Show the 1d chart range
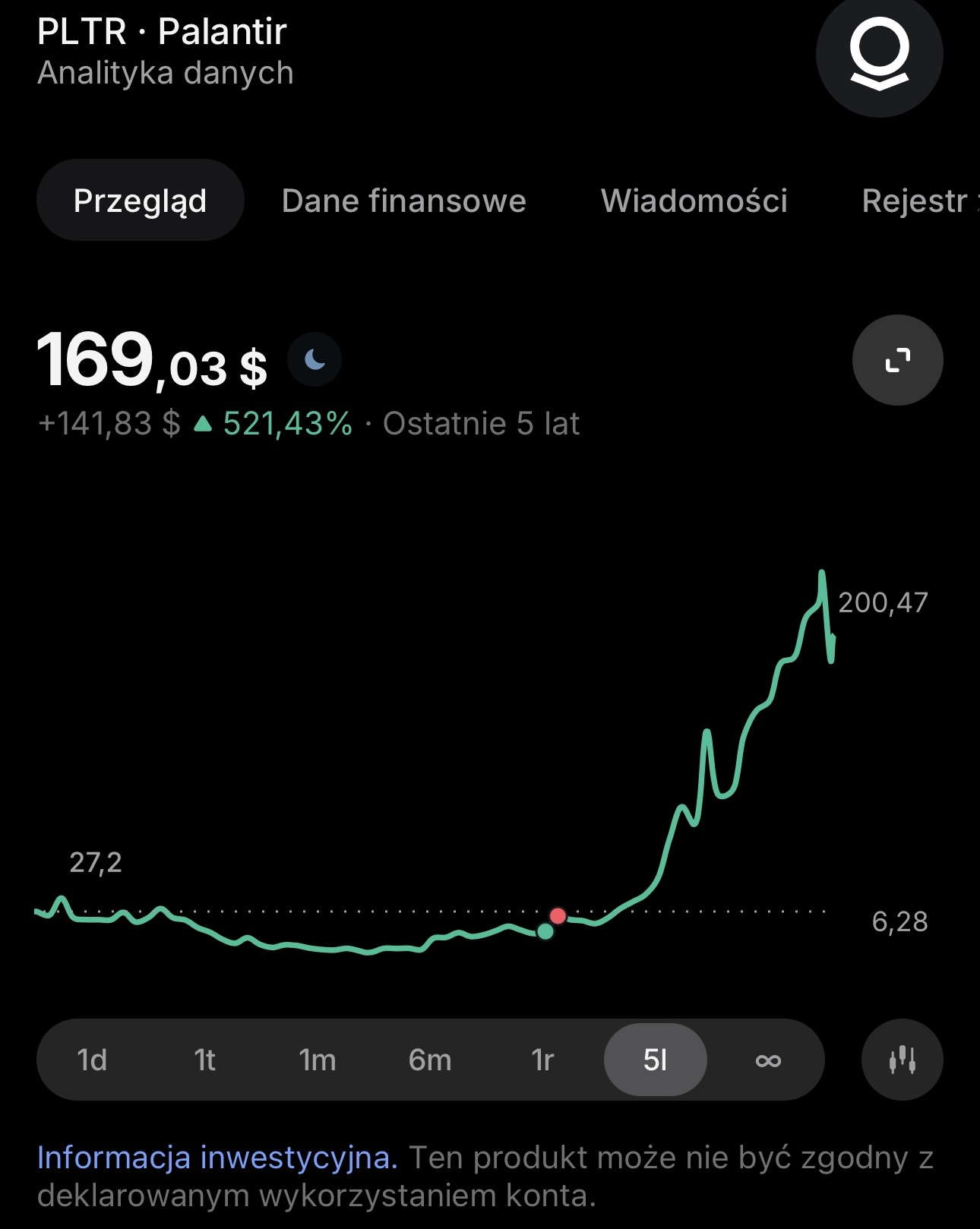 tap(92, 1060)
